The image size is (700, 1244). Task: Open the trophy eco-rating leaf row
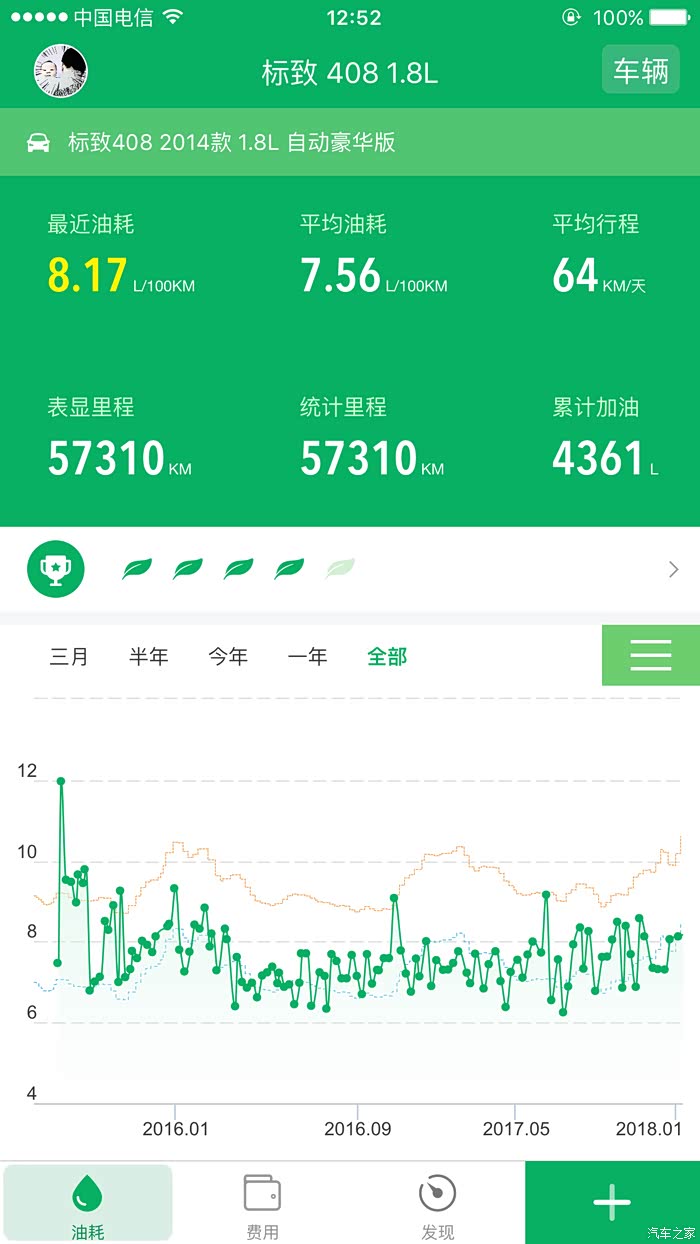(350, 570)
